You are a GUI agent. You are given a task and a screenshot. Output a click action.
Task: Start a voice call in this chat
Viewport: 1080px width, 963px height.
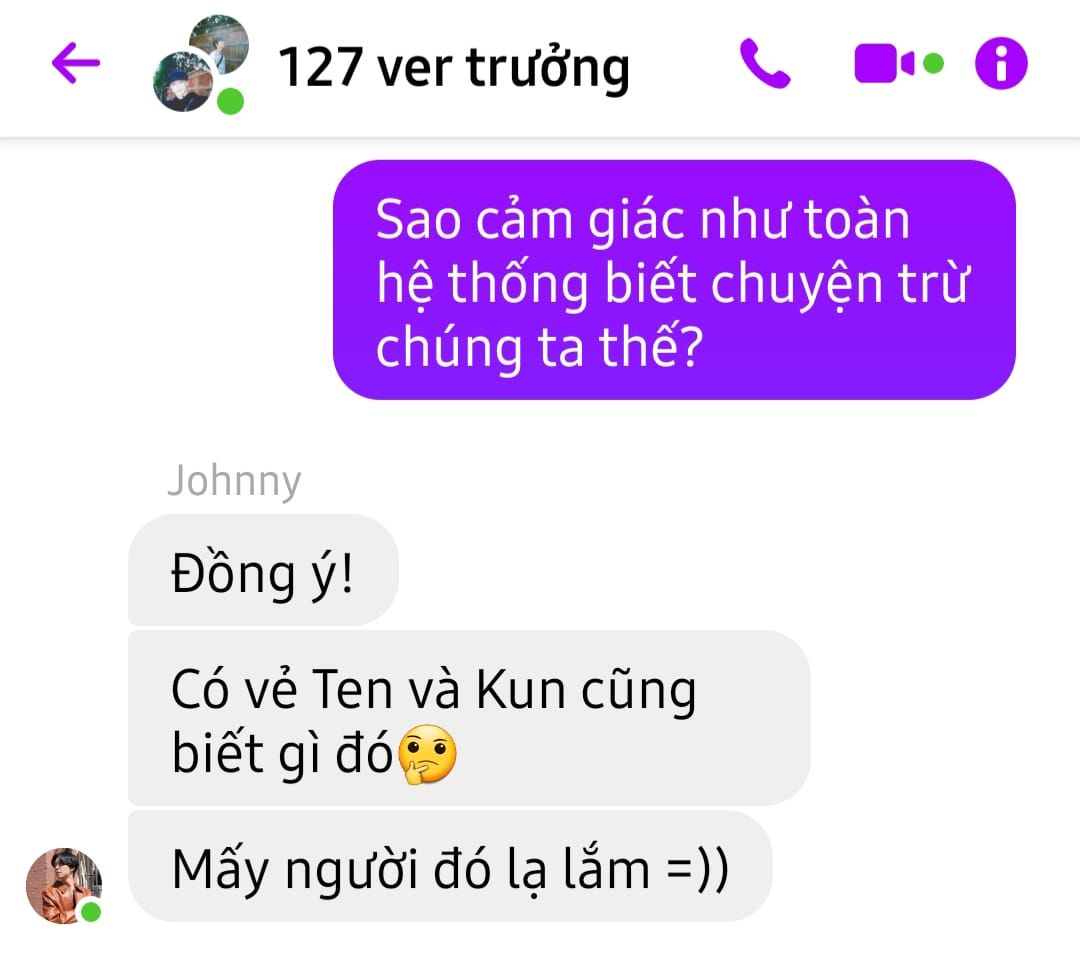[x=765, y=63]
